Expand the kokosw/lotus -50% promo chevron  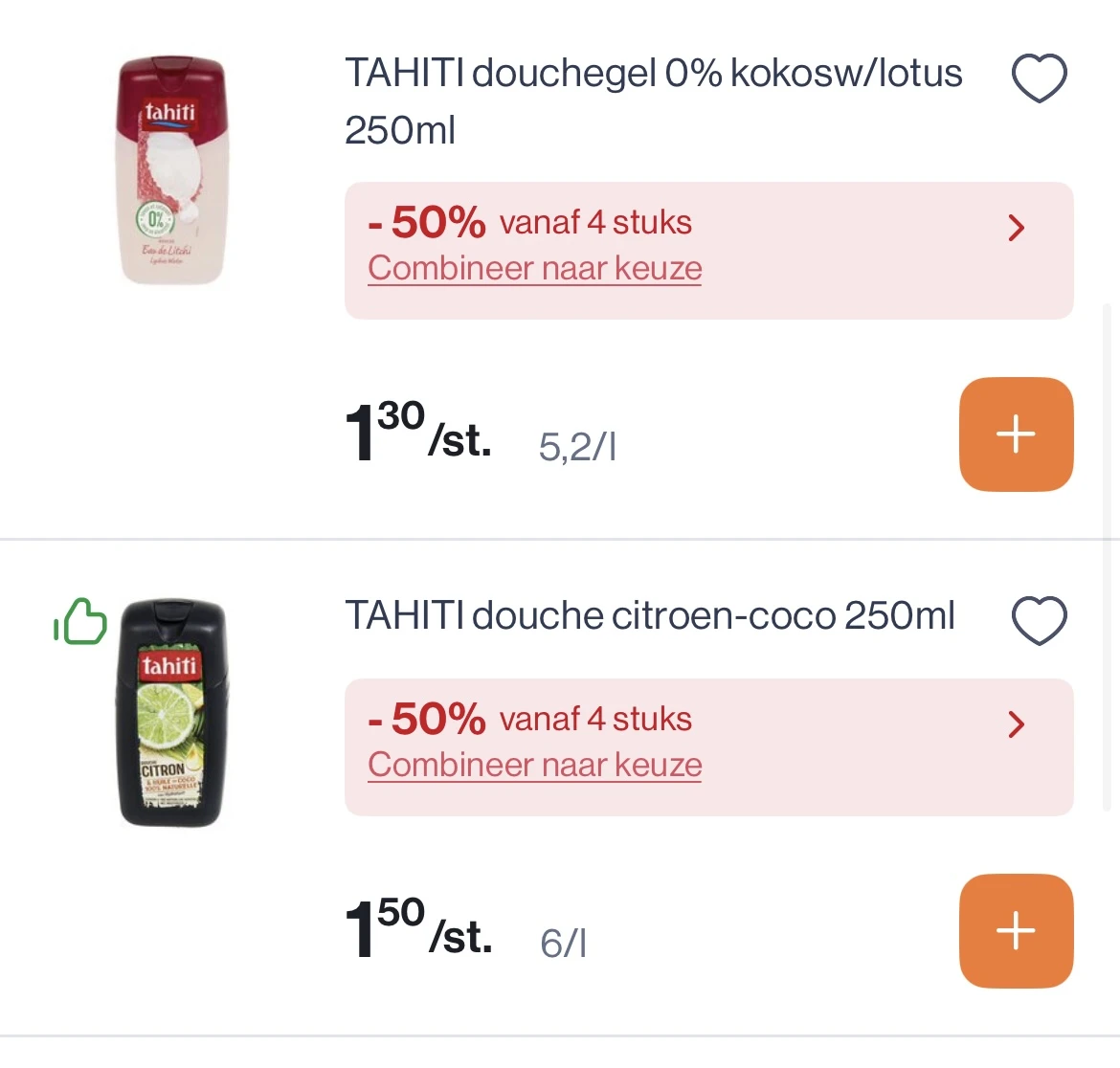tap(1016, 228)
